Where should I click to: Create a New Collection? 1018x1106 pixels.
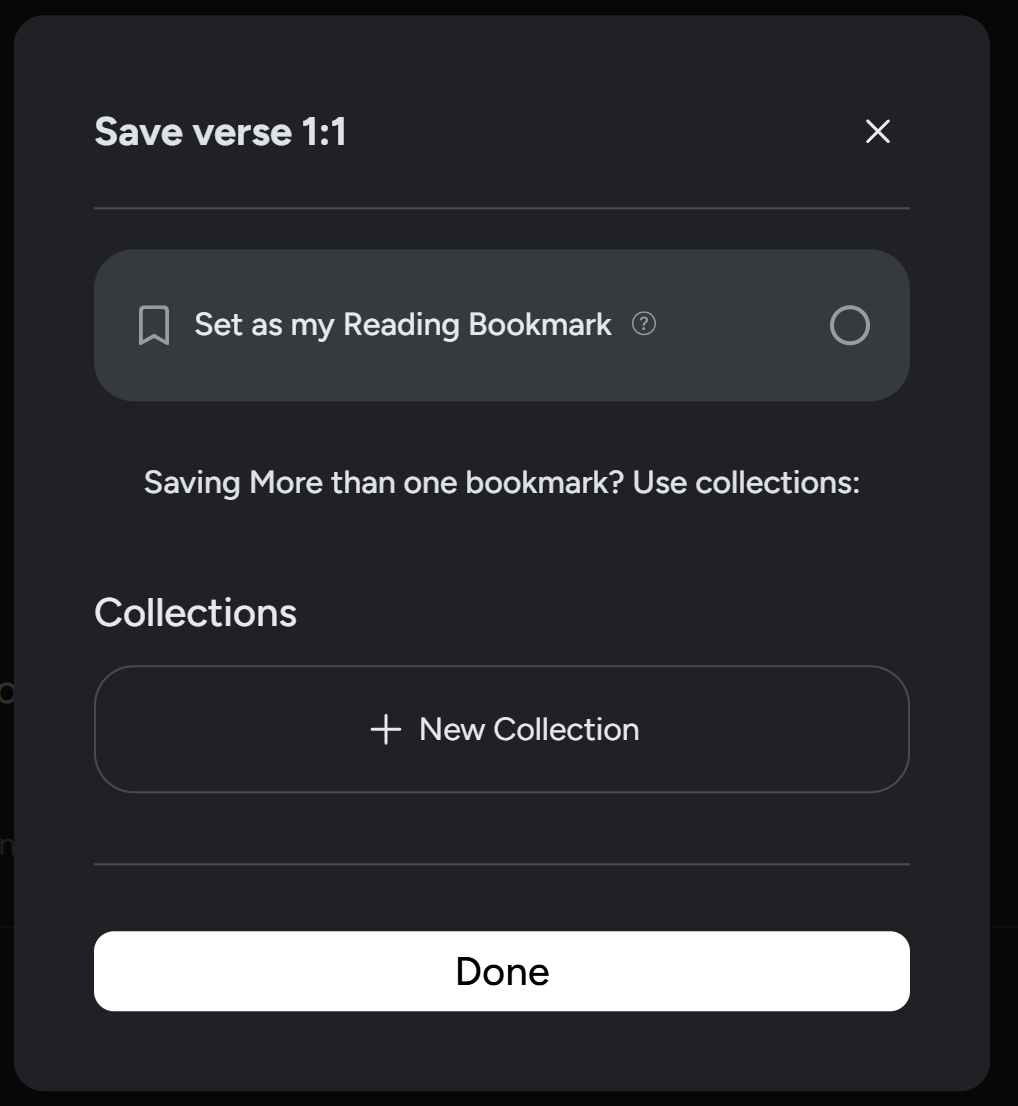[502, 729]
